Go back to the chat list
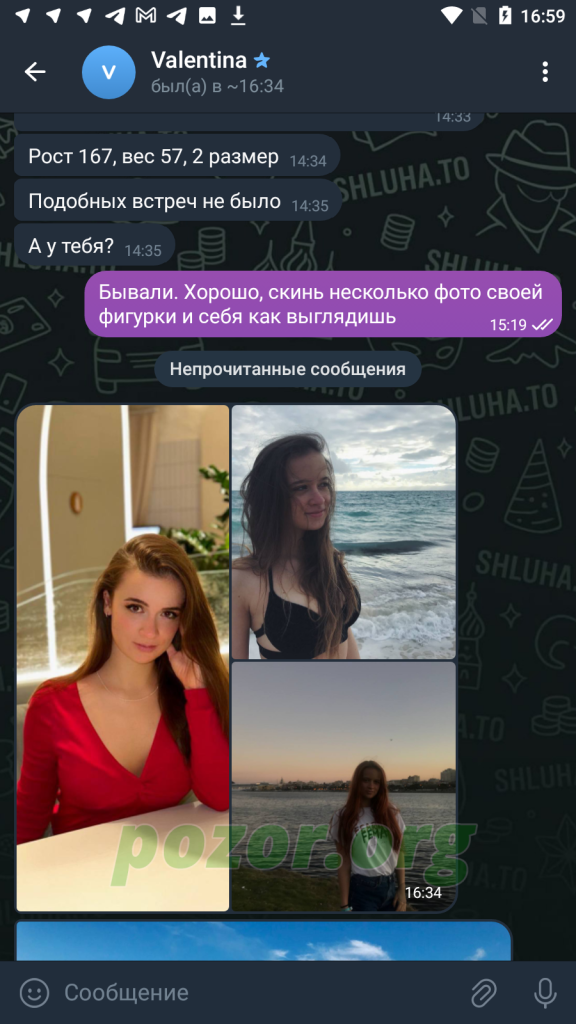Viewport: 576px width, 1024px height. tap(35, 72)
